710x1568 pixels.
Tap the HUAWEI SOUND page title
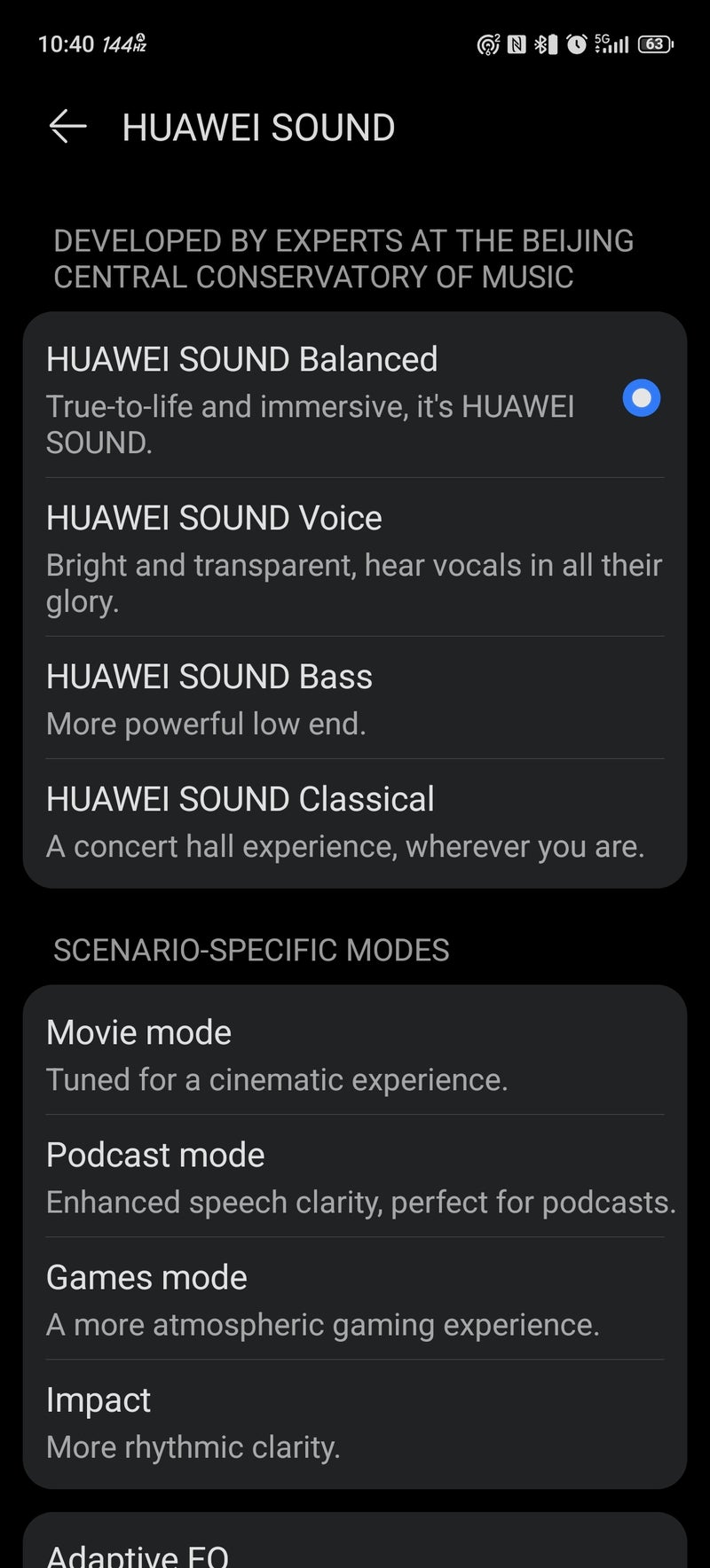[259, 127]
